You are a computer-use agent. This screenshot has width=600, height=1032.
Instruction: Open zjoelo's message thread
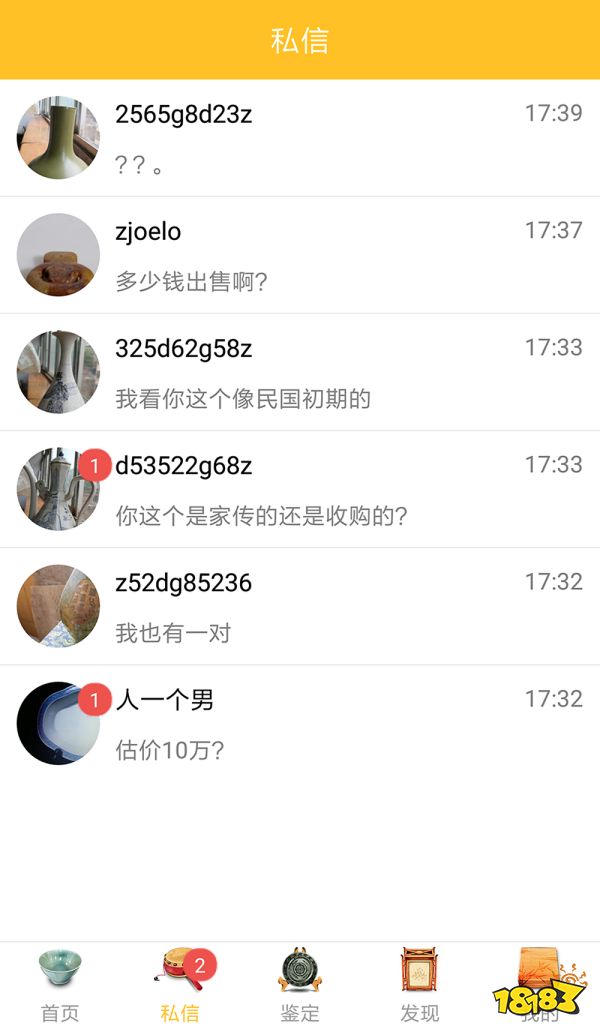point(300,255)
